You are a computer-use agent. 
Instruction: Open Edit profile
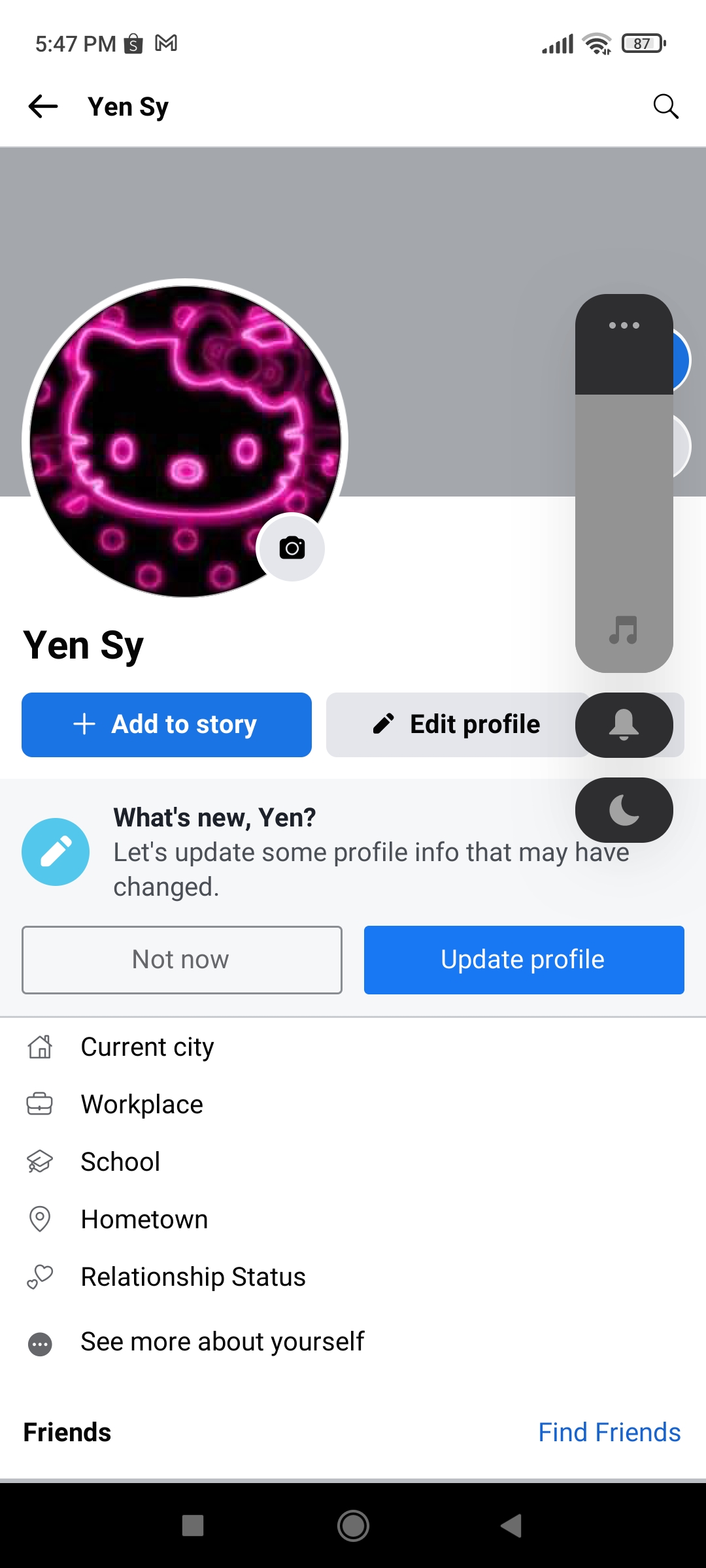tap(457, 725)
